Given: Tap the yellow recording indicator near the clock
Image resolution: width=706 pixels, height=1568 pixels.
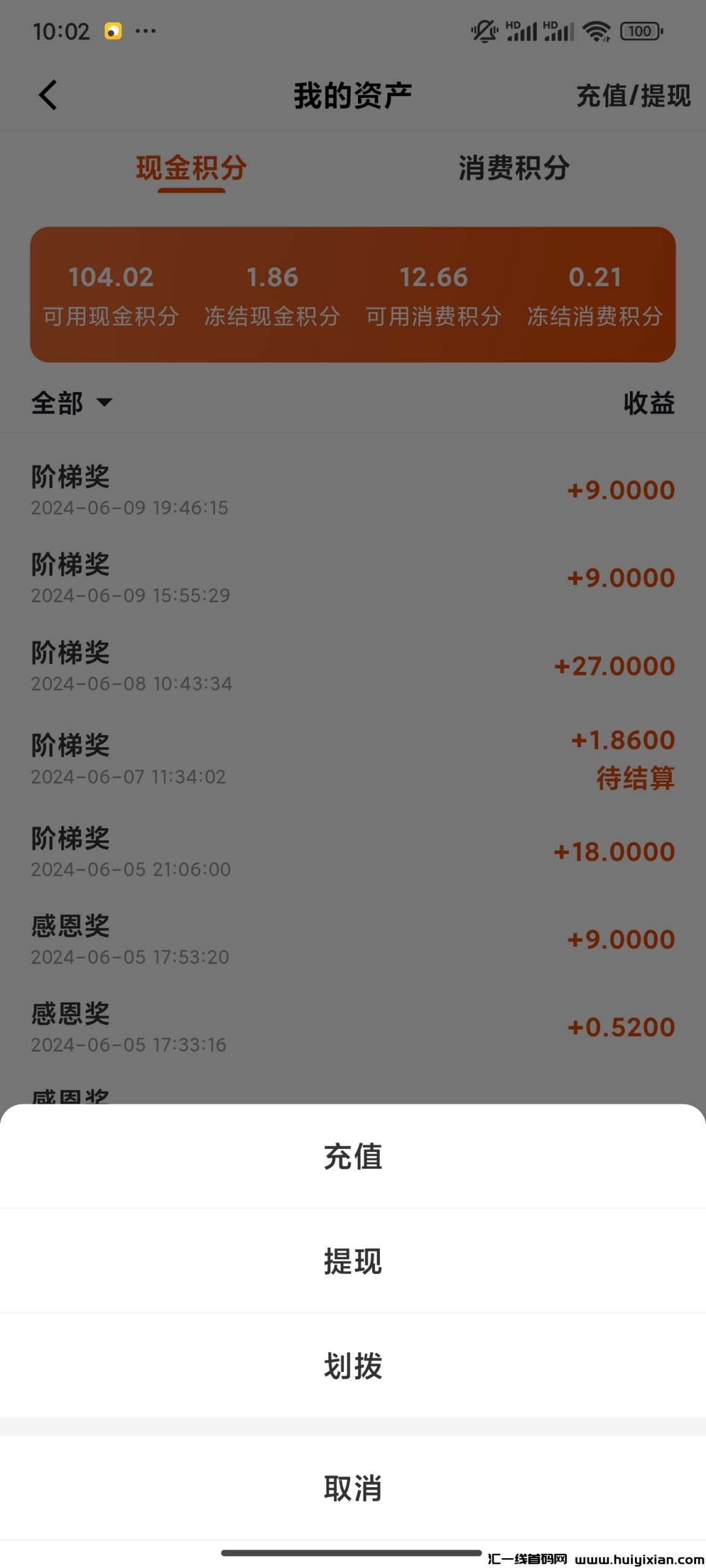Looking at the screenshot, I should pyautogui.click(x=113, y=31).
